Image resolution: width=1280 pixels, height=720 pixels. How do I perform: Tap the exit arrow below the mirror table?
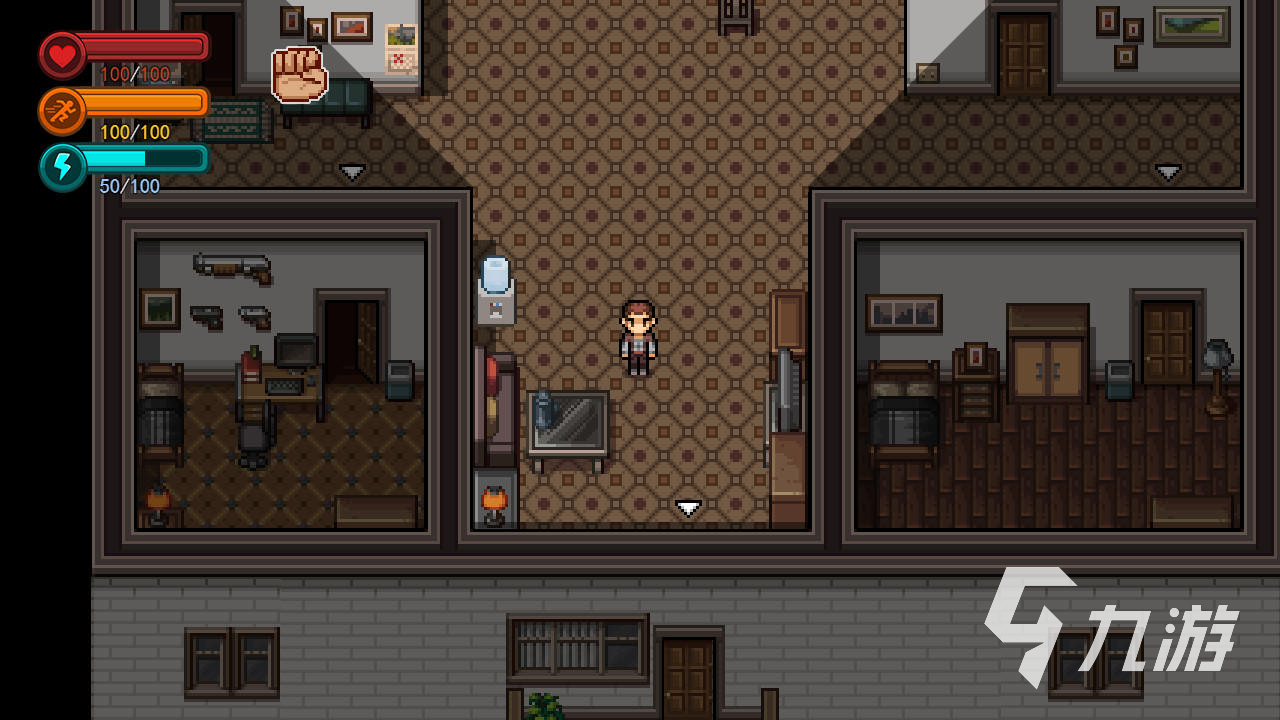(x=688, y=508)
